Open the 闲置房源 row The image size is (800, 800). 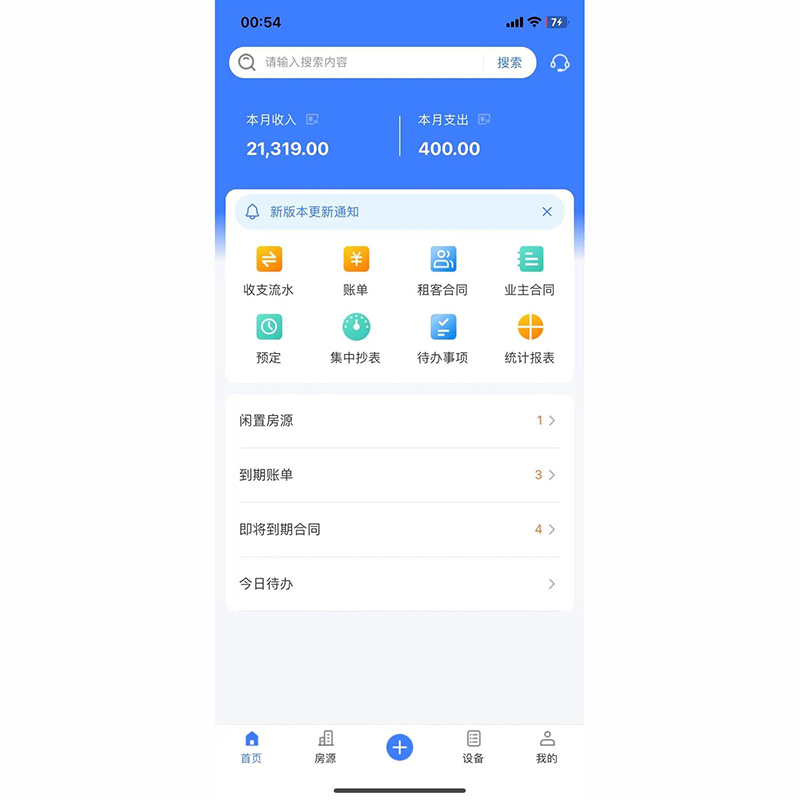(x=399, y=421)
